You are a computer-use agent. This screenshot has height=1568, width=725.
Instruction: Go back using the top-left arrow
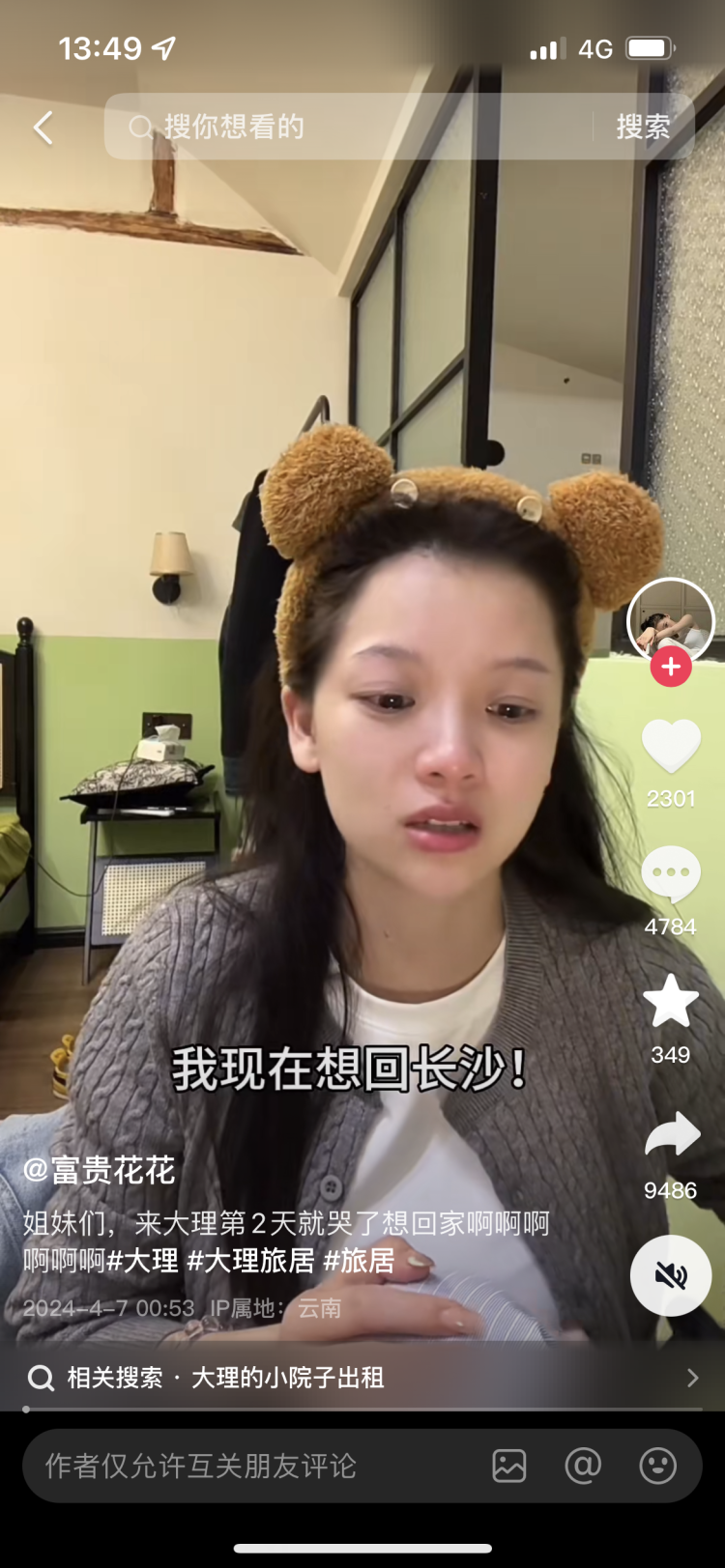(x=43, y=128)
